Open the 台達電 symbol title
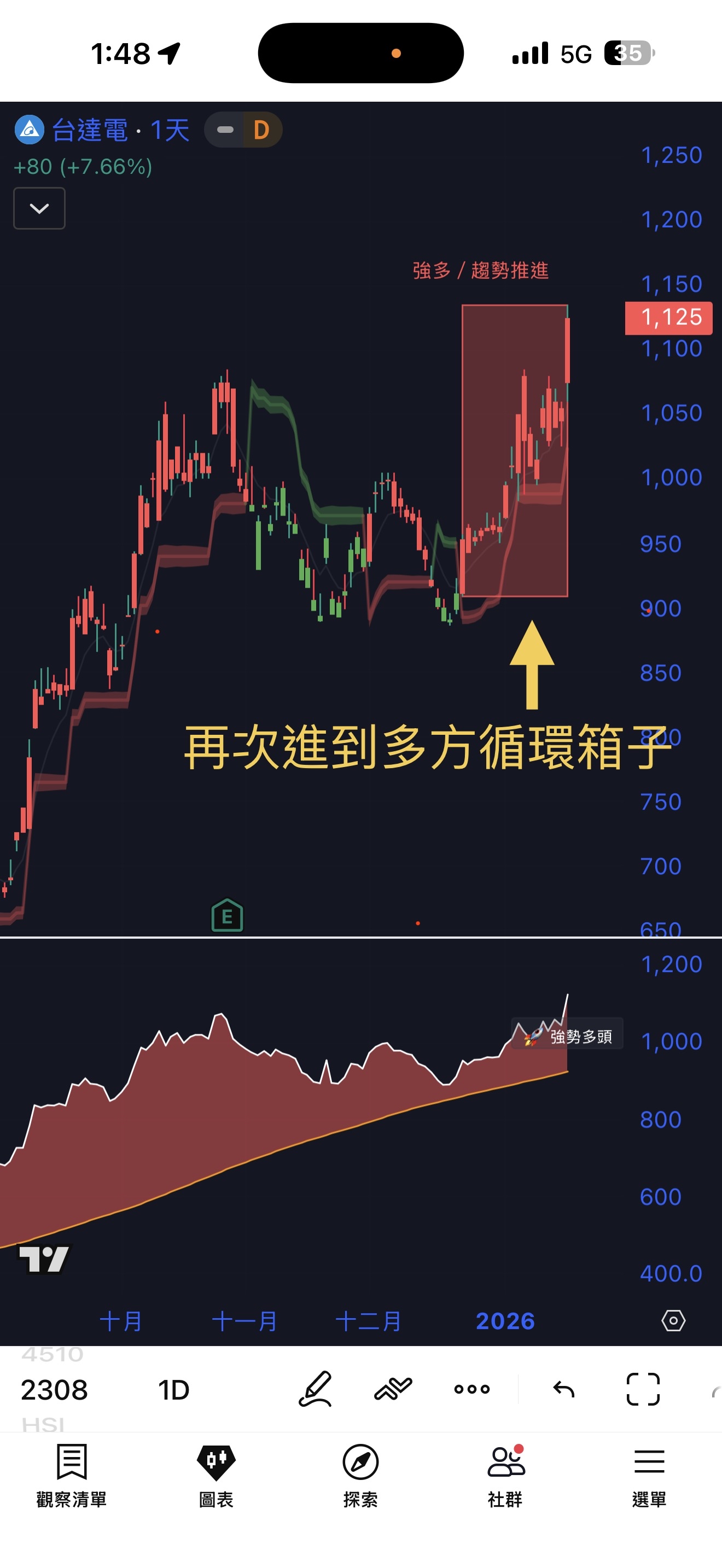Image resolution: width=722 pixels, height=1568 pixels. click(90, 130)
